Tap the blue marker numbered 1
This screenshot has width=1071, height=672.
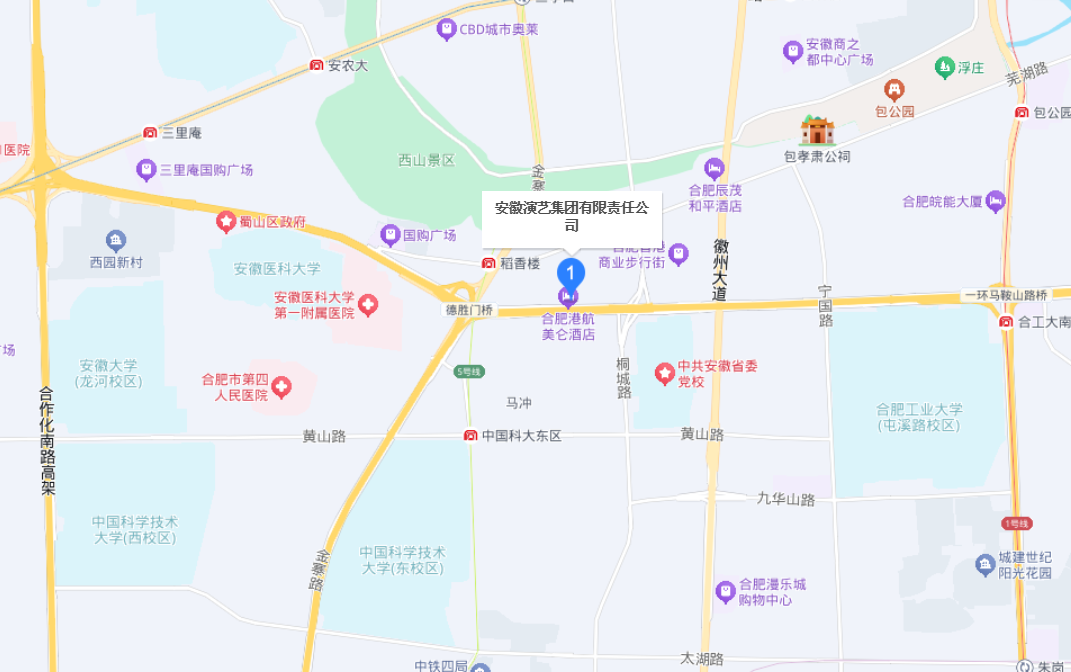(x=570, y=272)
